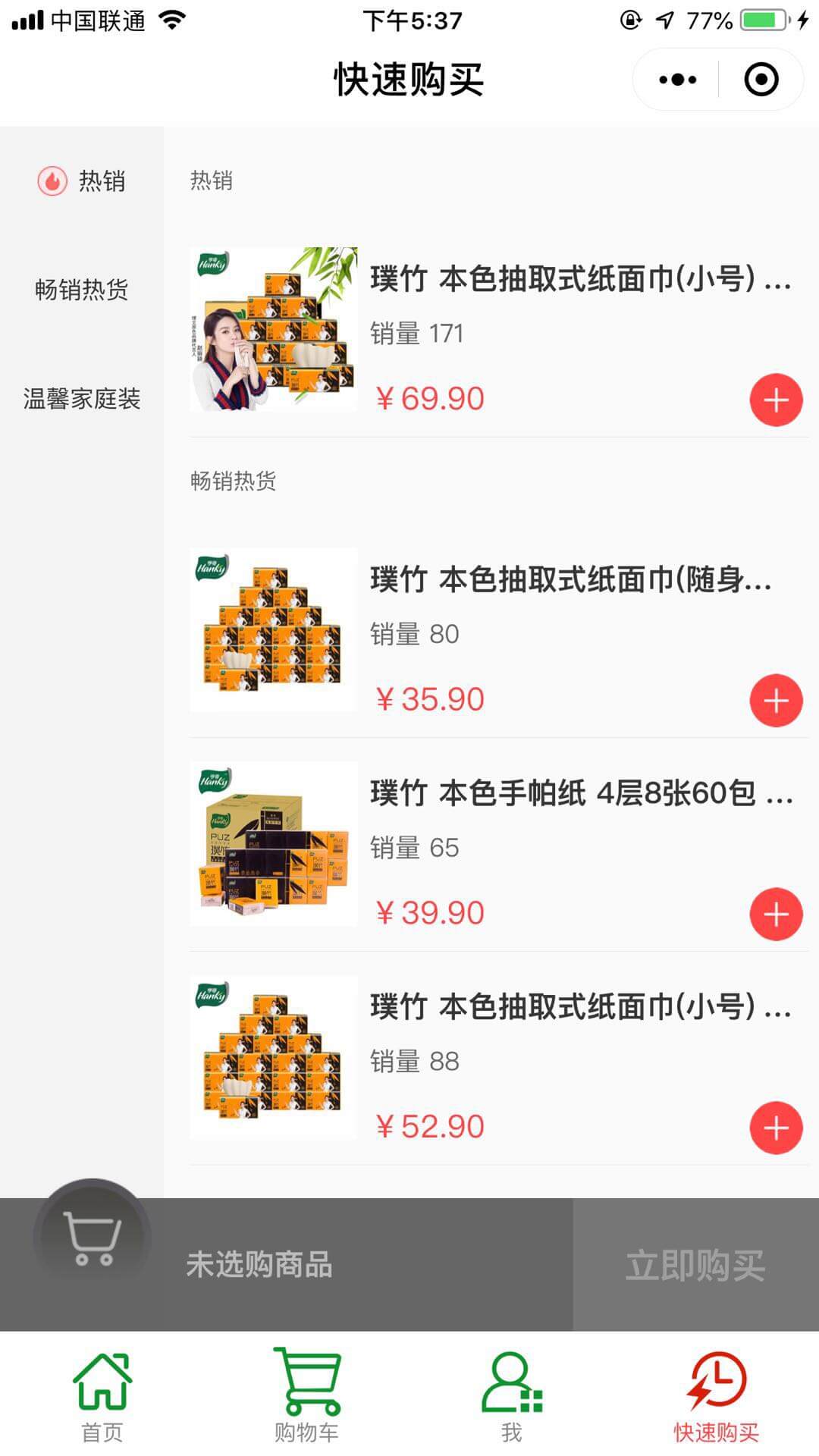Tap the floating shopping cart icon

(x=93, y=1238)
